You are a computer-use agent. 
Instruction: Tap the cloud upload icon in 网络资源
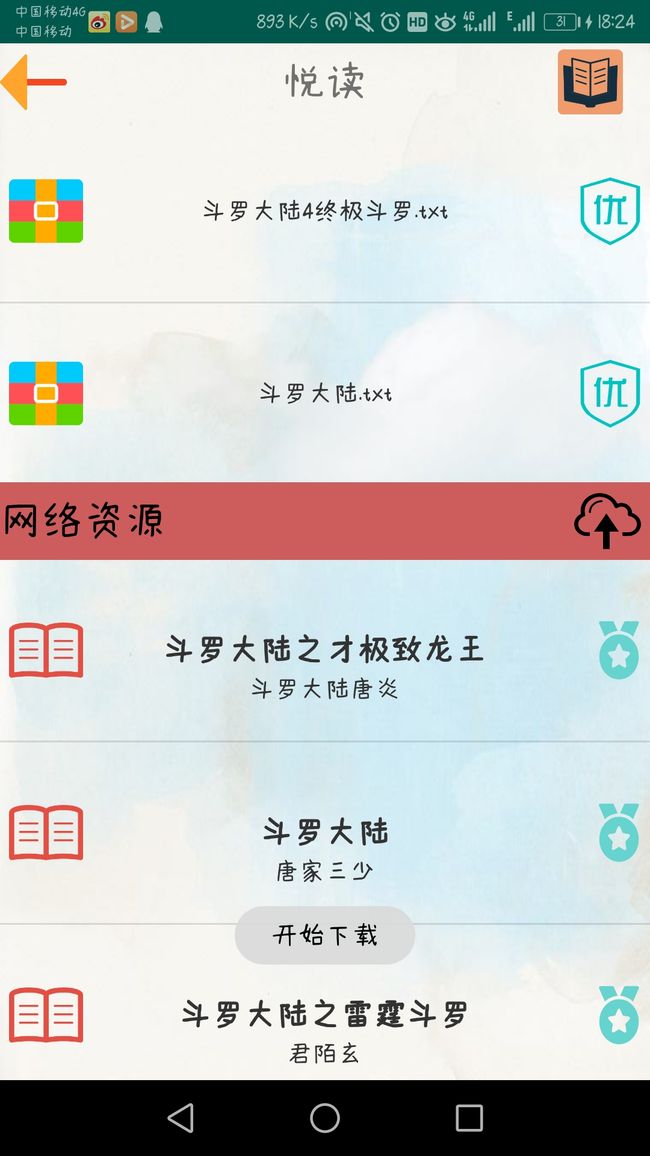coord(607,520)
